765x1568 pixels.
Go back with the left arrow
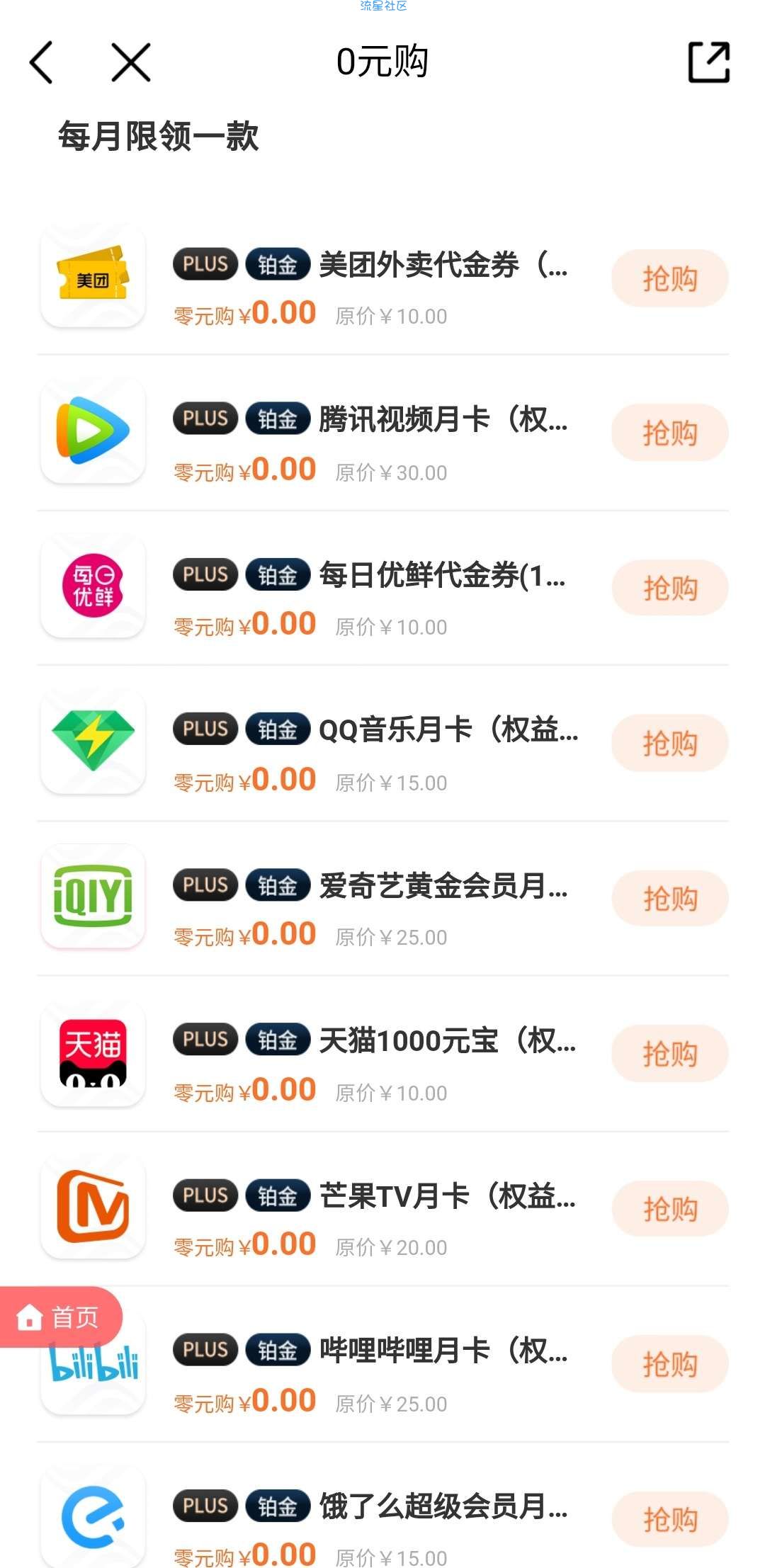pyautogui.click(x=41, y=62)
